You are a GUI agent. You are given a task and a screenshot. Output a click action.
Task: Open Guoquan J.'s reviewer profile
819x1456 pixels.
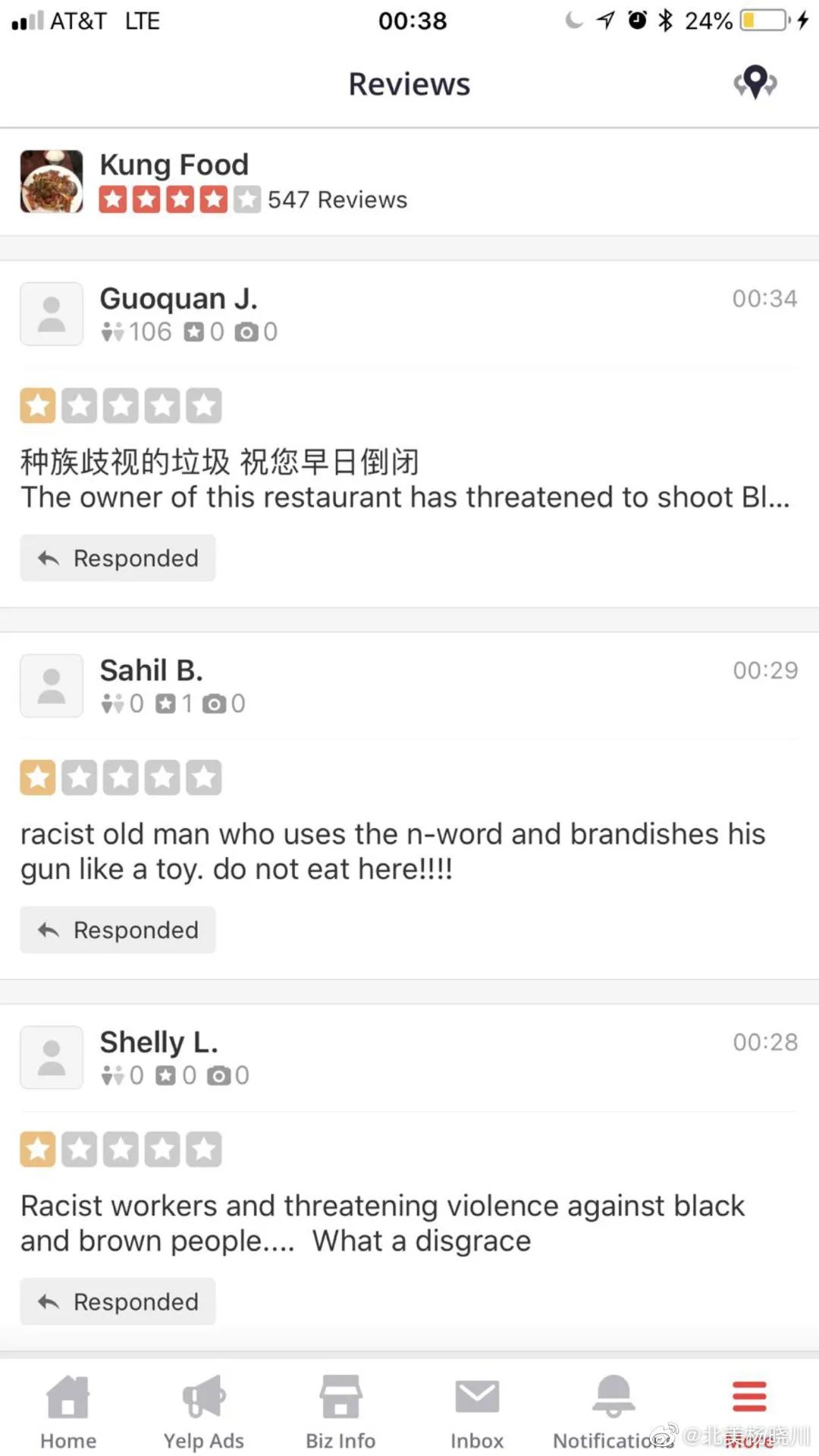pyautogui.click(x=178, y=297)
